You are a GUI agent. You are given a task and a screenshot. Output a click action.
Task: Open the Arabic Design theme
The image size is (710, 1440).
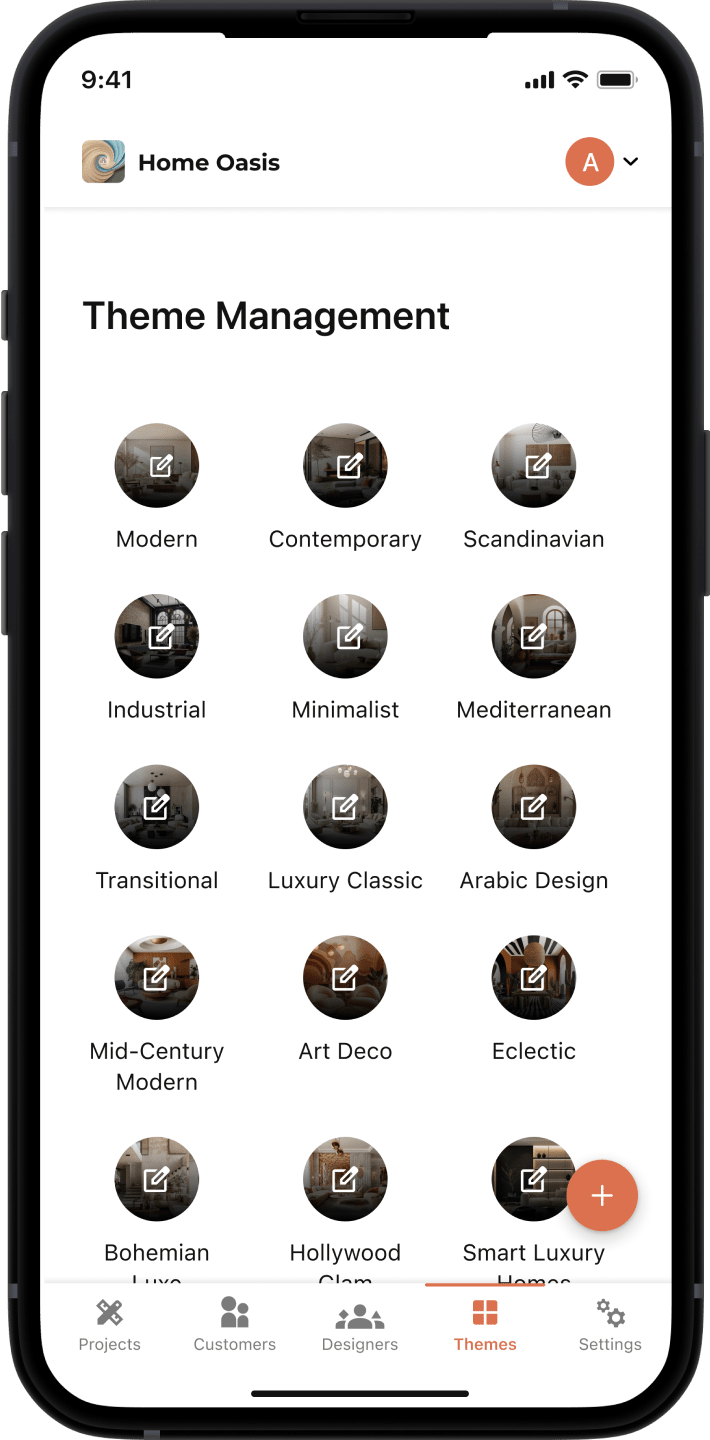534,807
